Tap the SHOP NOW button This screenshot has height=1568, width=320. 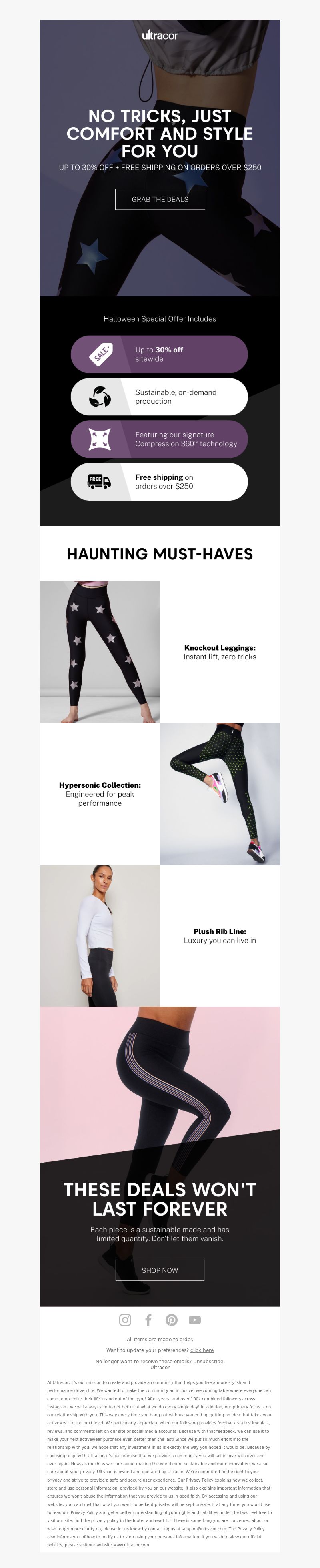point(160,1270)
